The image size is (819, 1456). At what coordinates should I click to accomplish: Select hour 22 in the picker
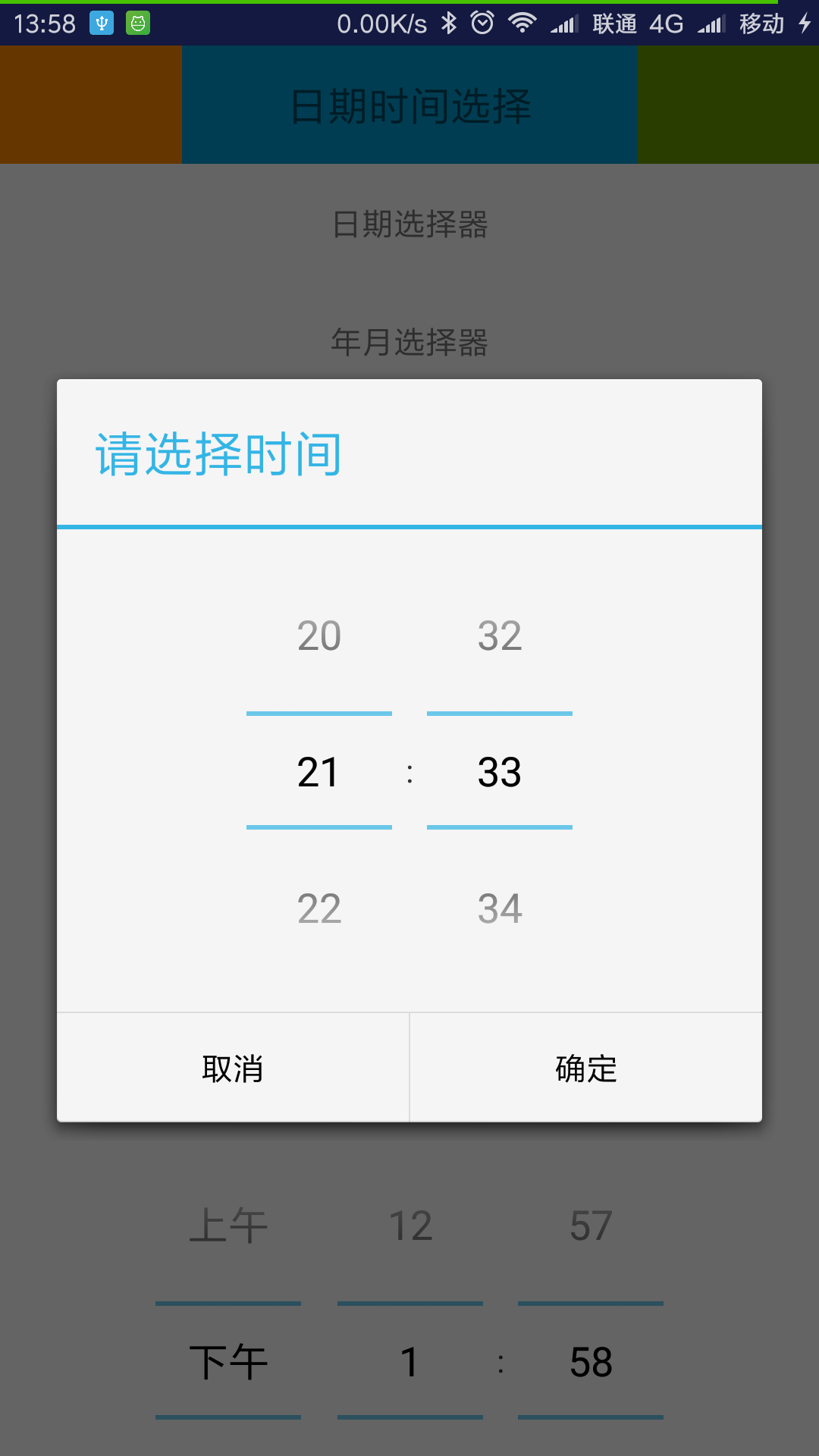point(319,908)
